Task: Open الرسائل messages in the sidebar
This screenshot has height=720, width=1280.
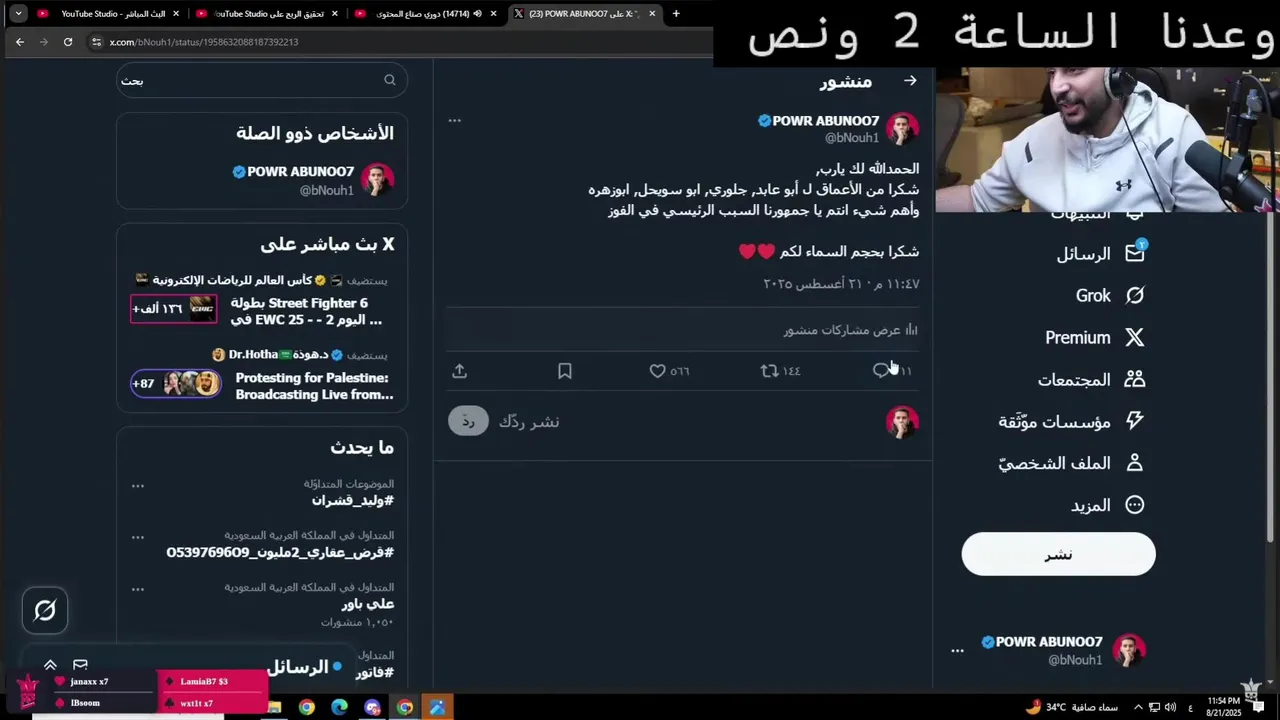Action: tap(1100, 254)
